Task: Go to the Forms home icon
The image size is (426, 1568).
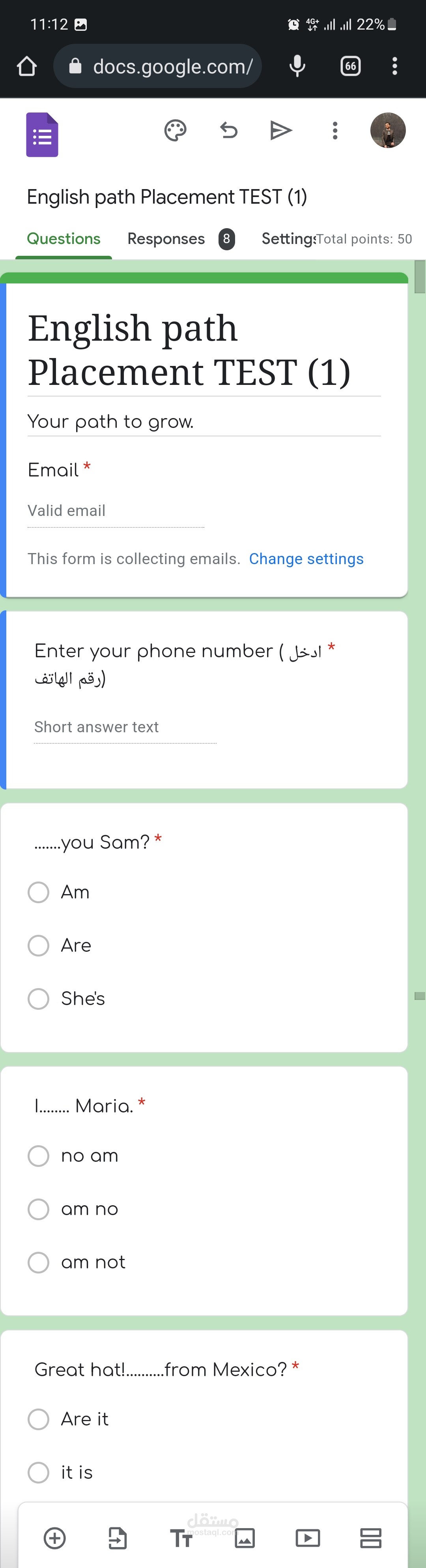Action: 42,135
